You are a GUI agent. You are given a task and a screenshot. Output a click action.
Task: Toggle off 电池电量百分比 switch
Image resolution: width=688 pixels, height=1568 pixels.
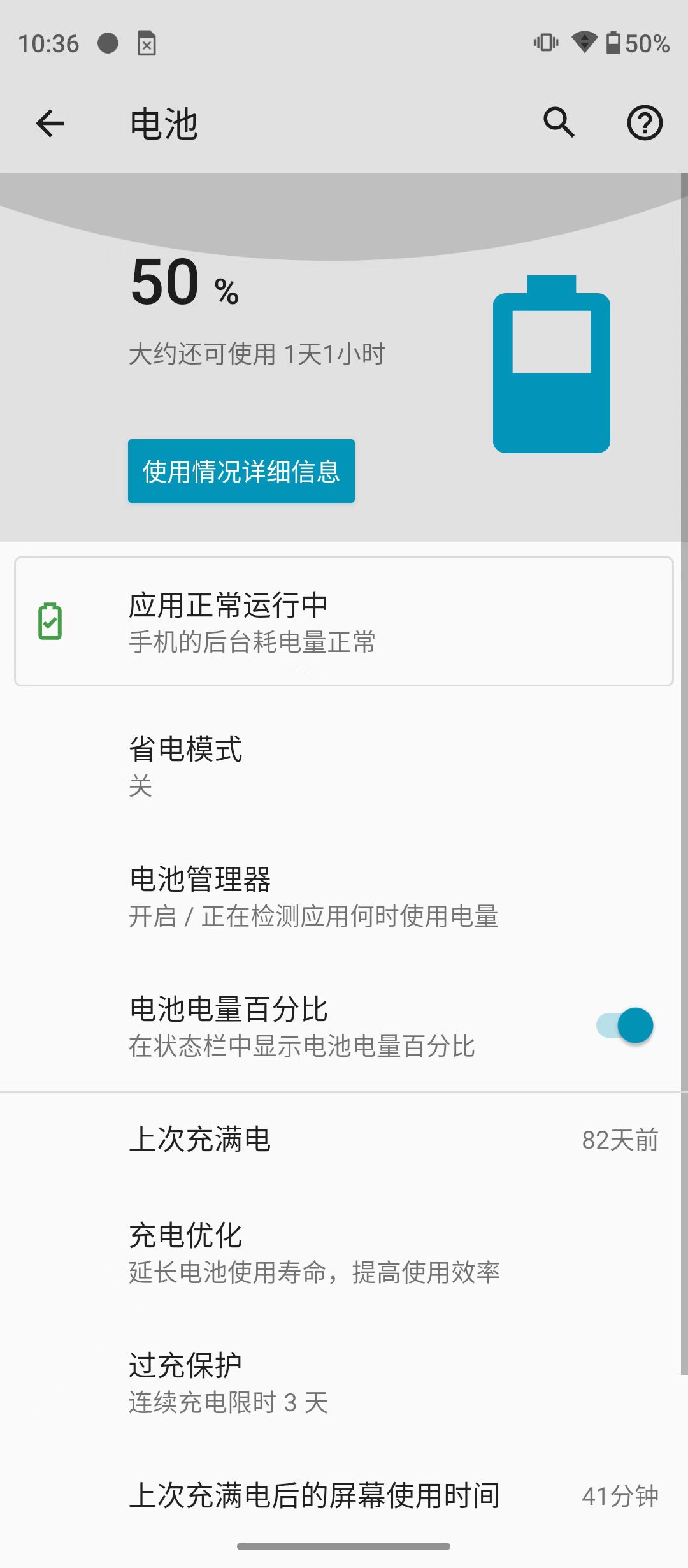coord(624,1026)
